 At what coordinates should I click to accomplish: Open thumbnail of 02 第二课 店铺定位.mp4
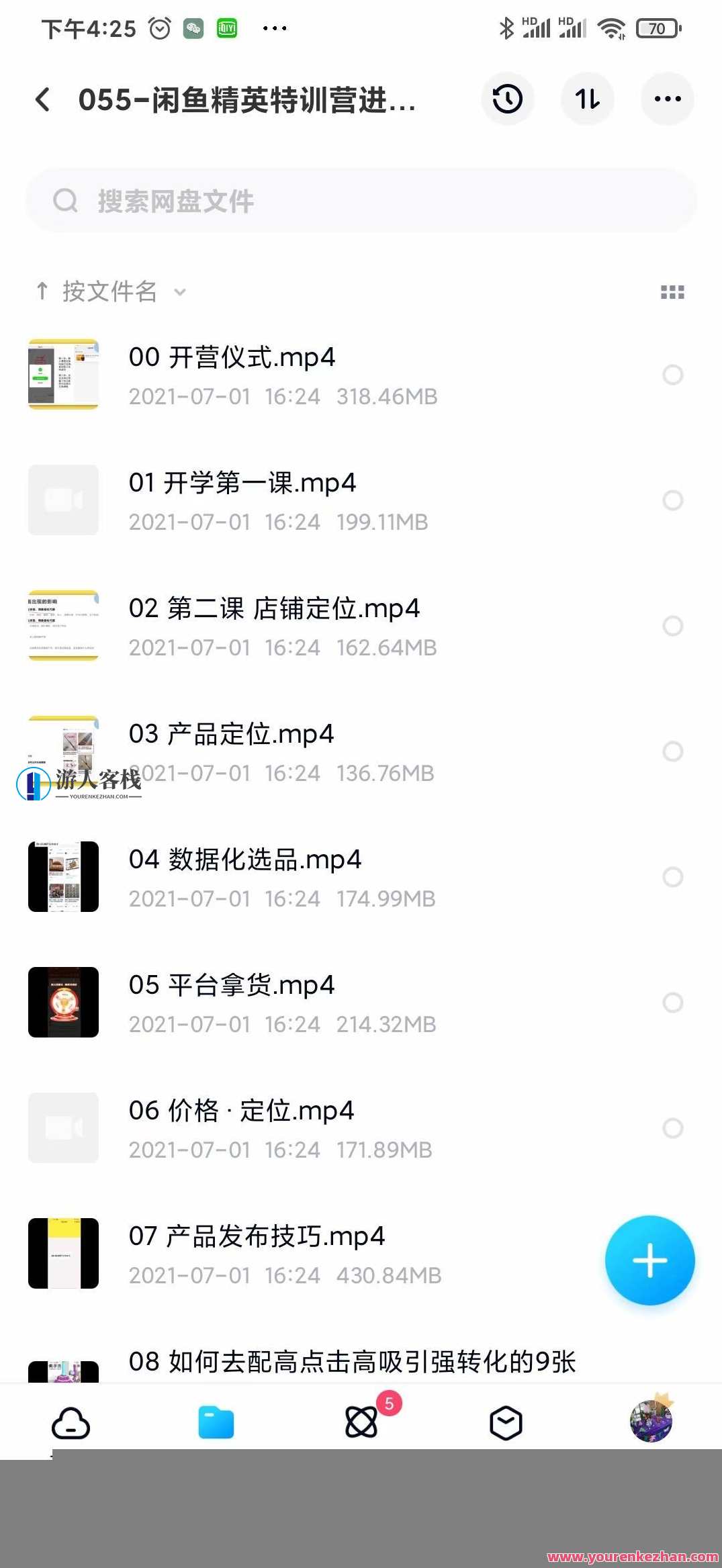pos(63,626)
